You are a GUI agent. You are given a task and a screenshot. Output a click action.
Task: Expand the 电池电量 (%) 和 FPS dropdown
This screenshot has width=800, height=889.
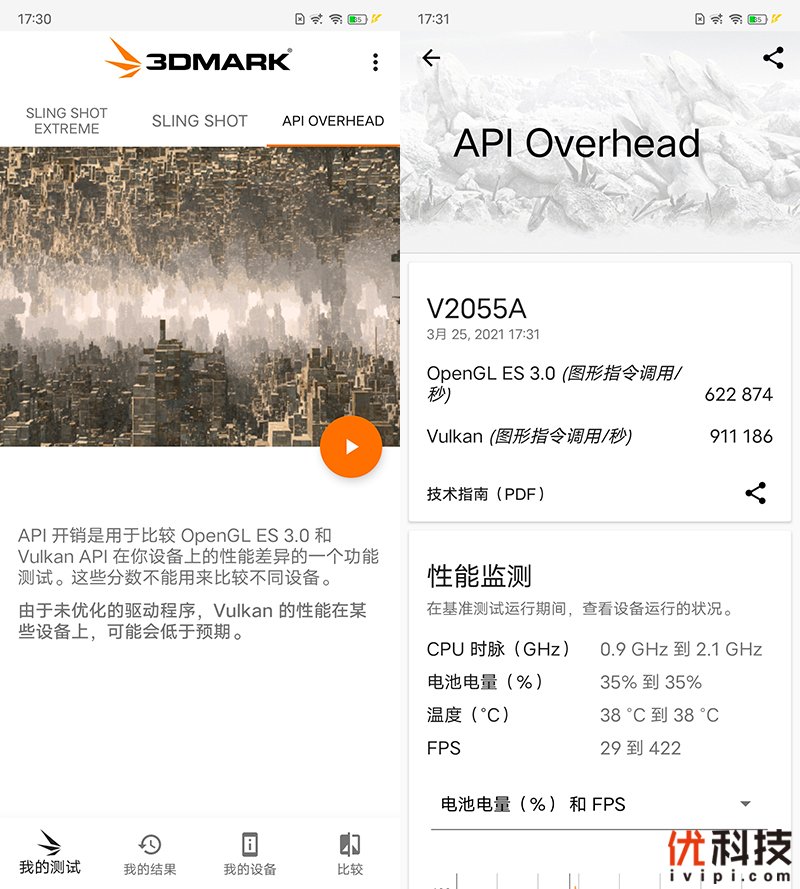pyautogui.click(x=595, y=804)
